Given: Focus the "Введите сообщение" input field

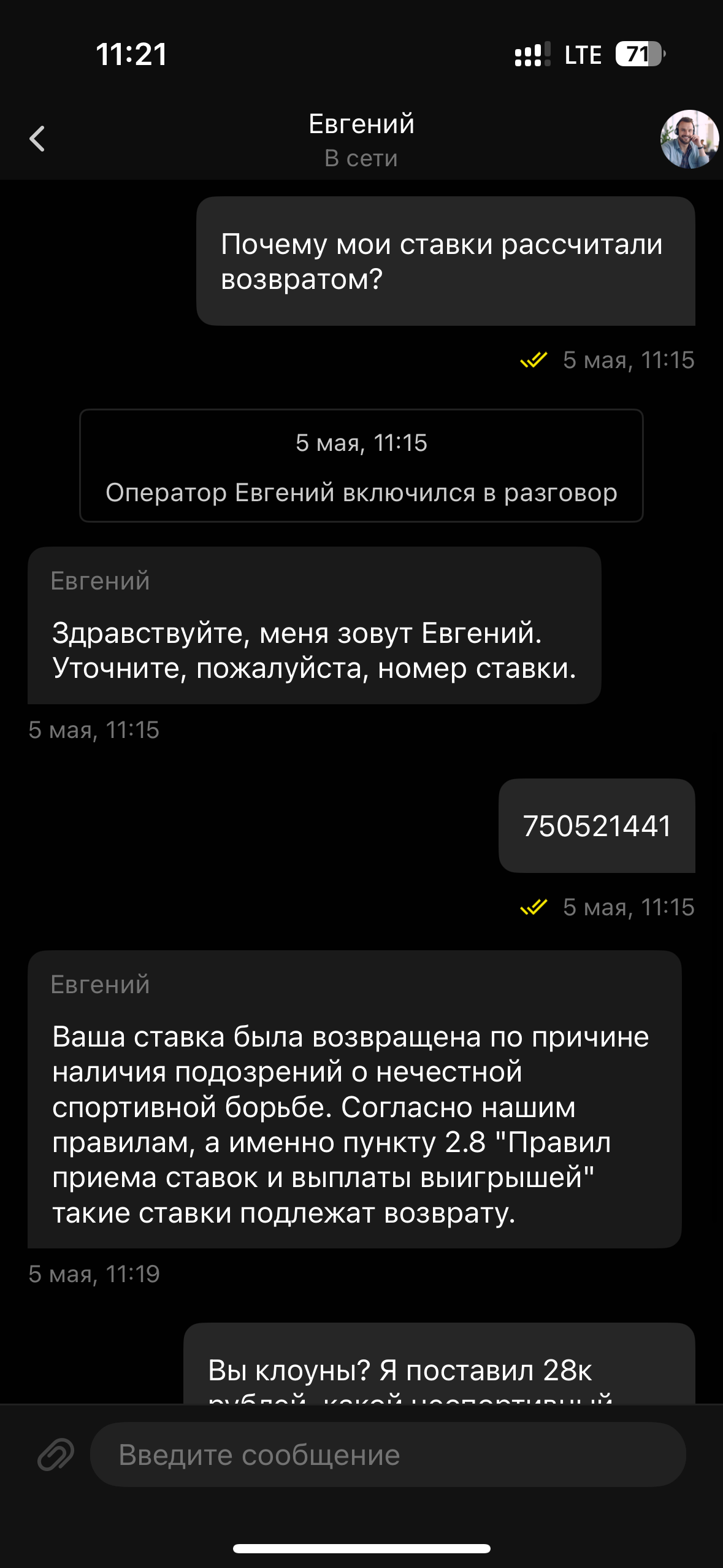Looking at the screenshot, I should pos(388,1455).
